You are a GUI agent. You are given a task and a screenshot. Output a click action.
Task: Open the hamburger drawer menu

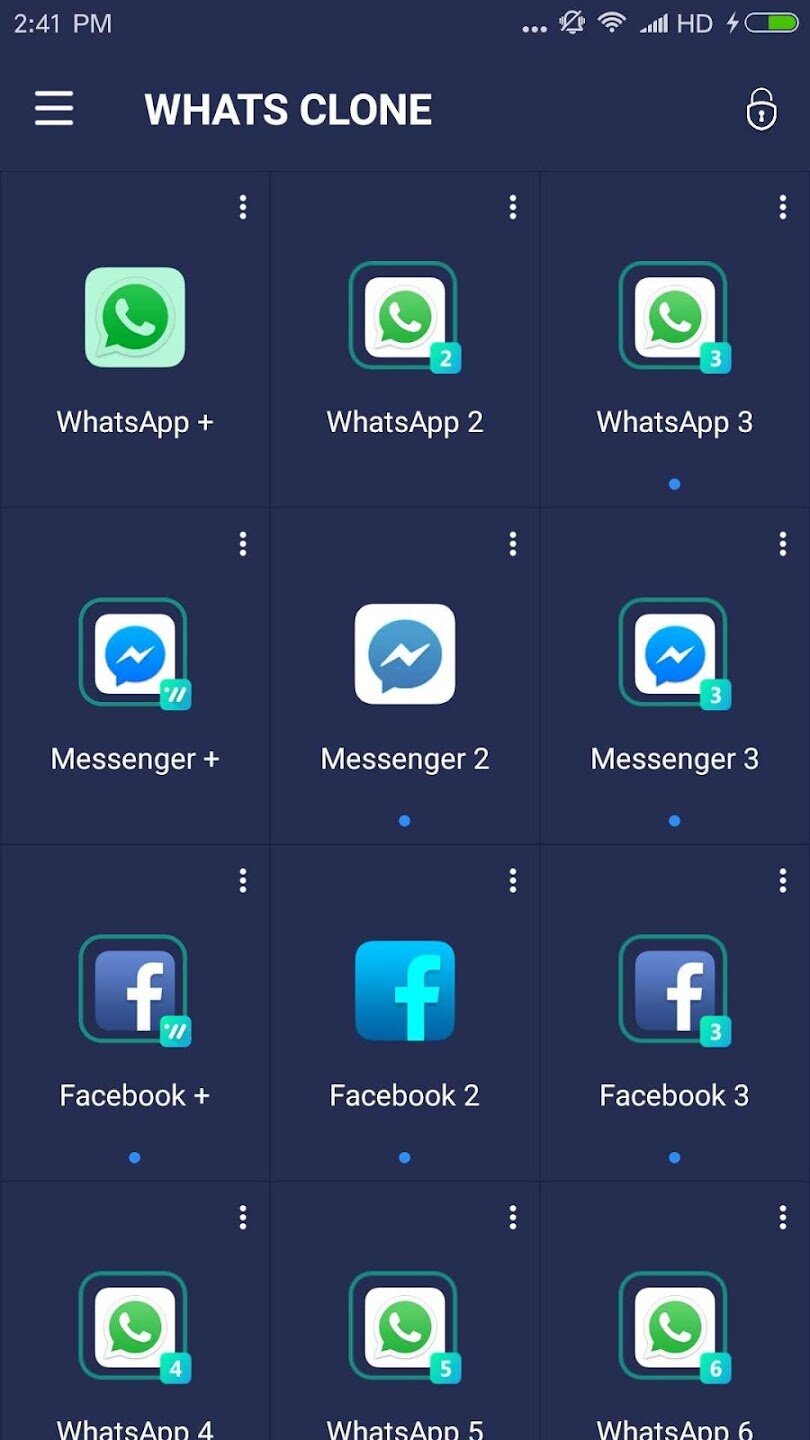point(54,108)
